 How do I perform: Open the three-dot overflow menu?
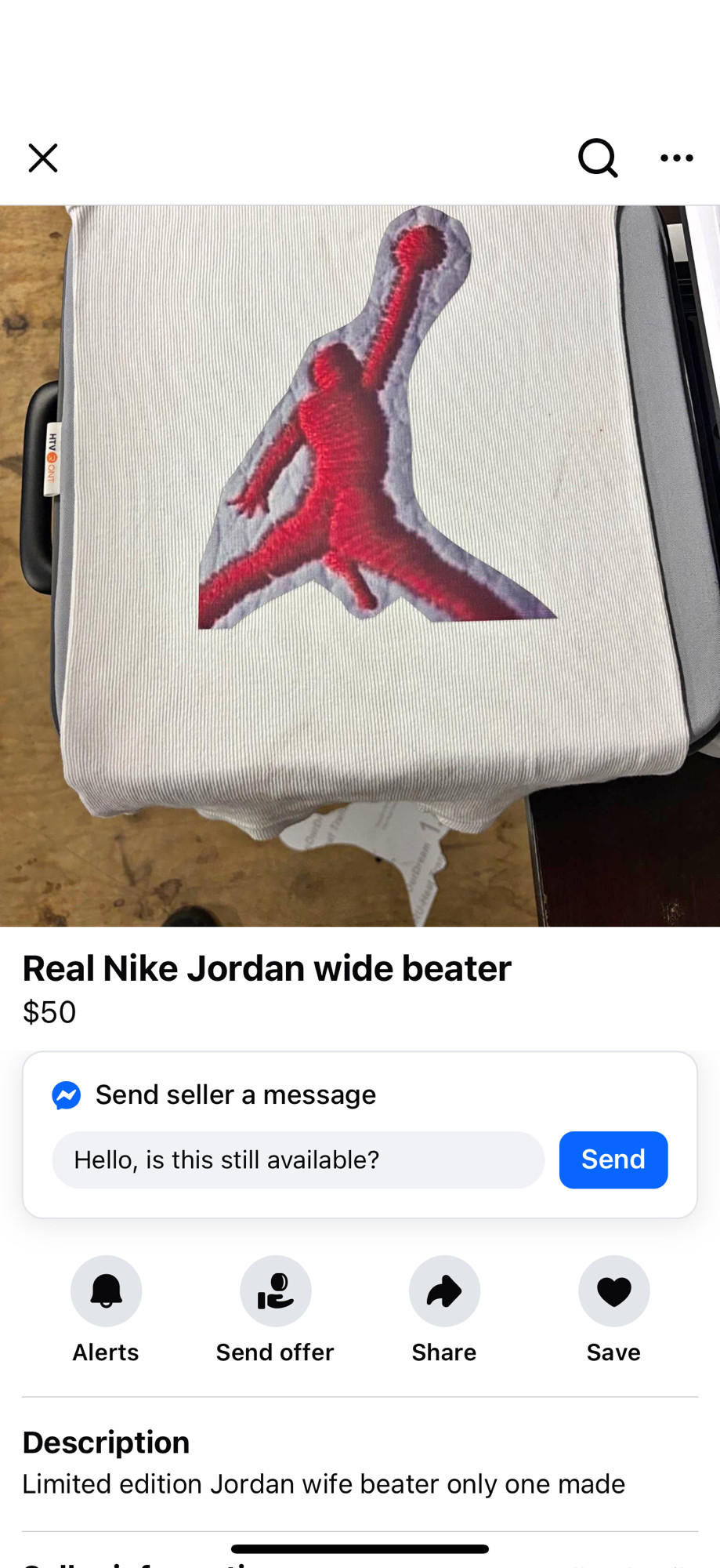[x=676, y=158]
